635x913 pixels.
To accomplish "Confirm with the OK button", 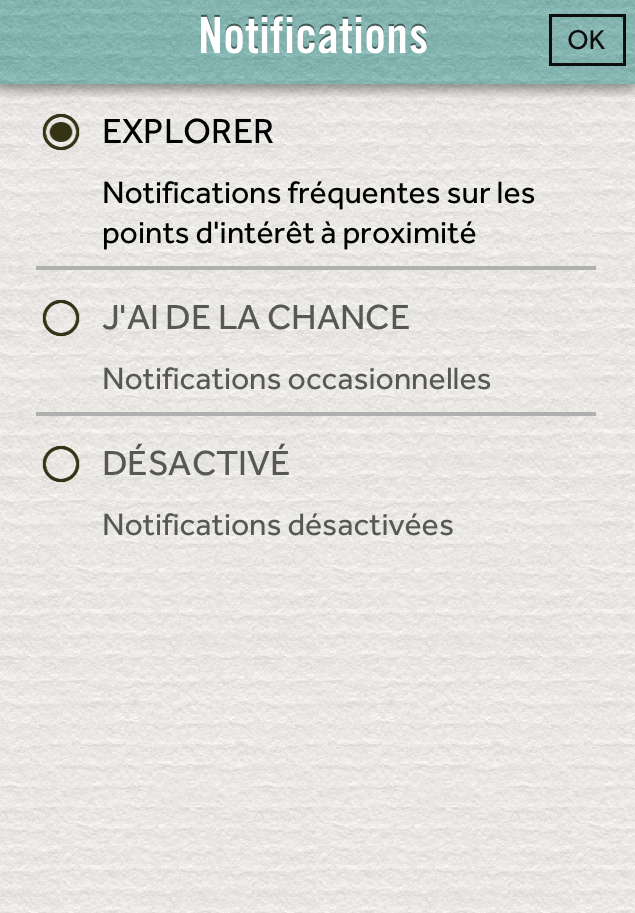I will pos(586,40).
